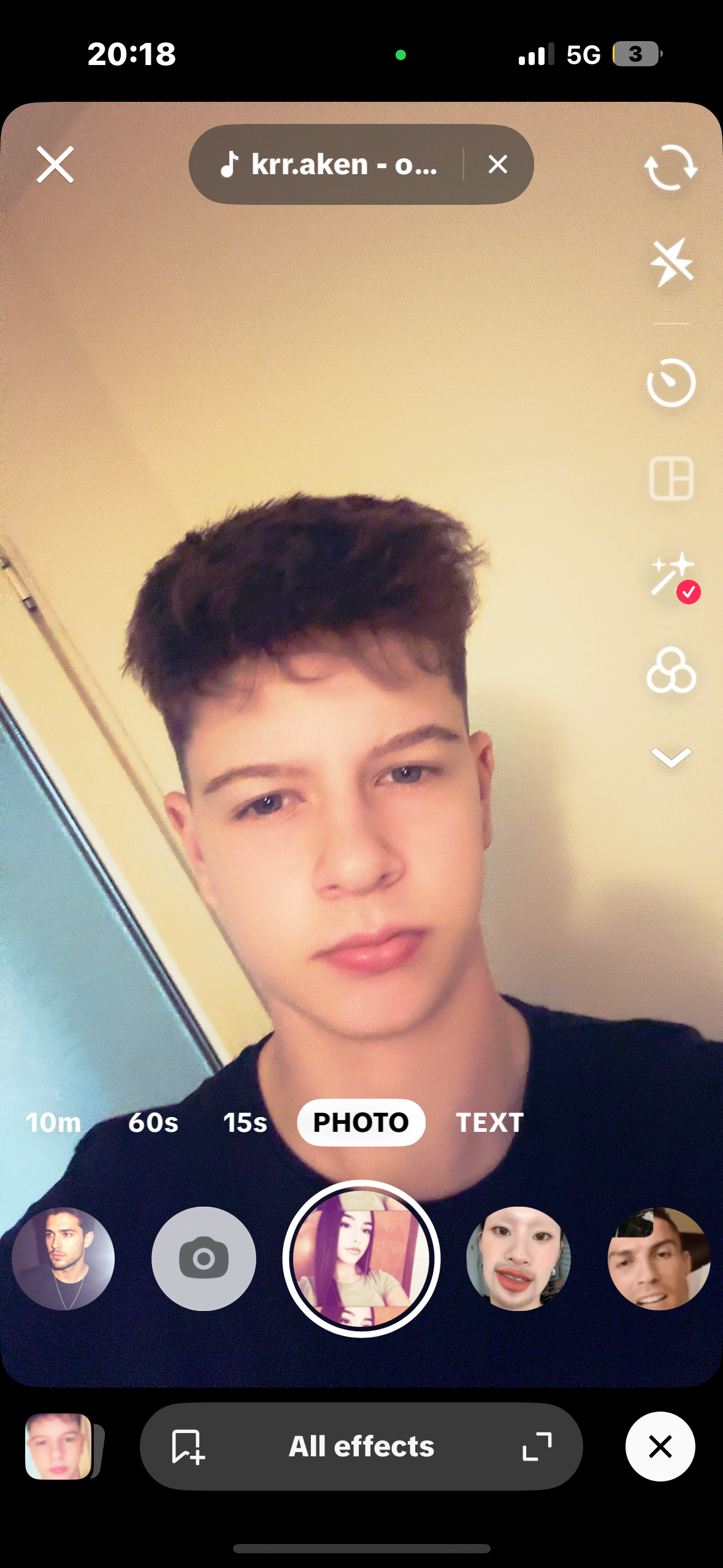The width and height of the screenshot is (723, 1568).
Task: Switch to TEXT mode
Action: coord(489,1123)
